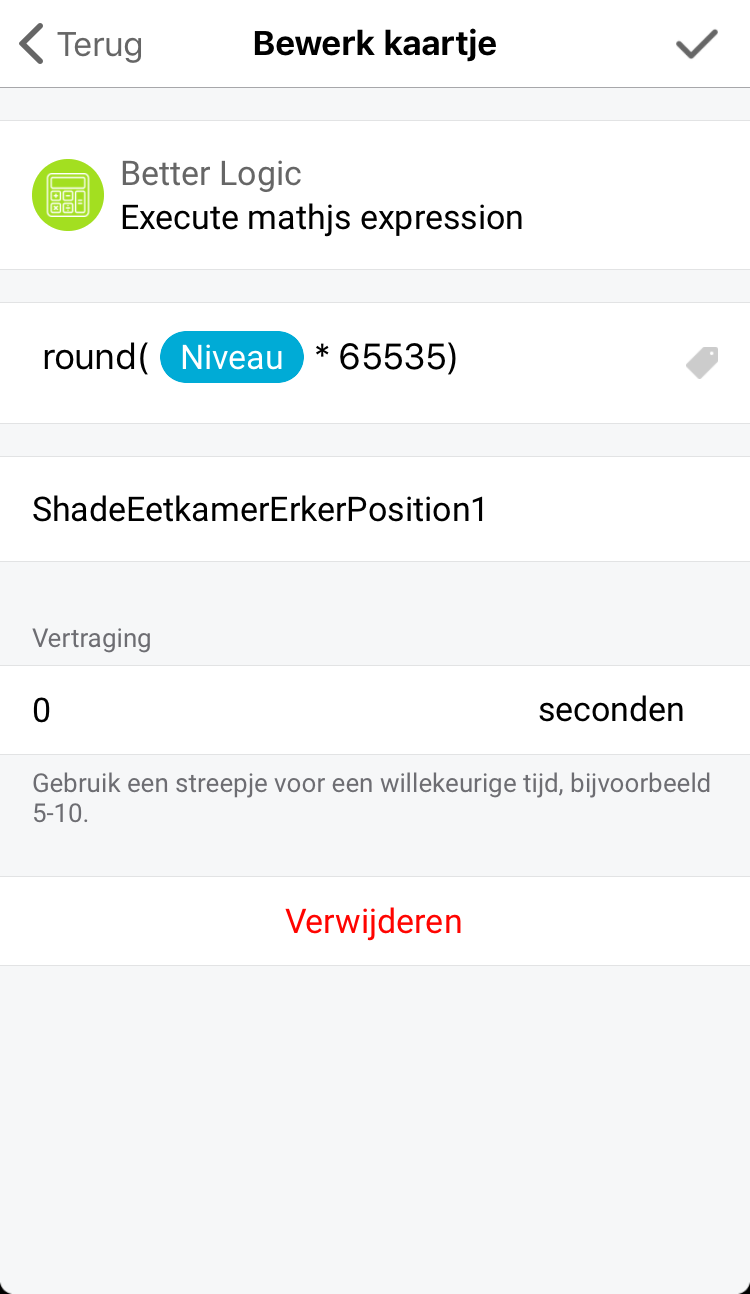Delete this card with Verwijderen
Screen dimensions: 750x1294
click(x=374, y=921)
